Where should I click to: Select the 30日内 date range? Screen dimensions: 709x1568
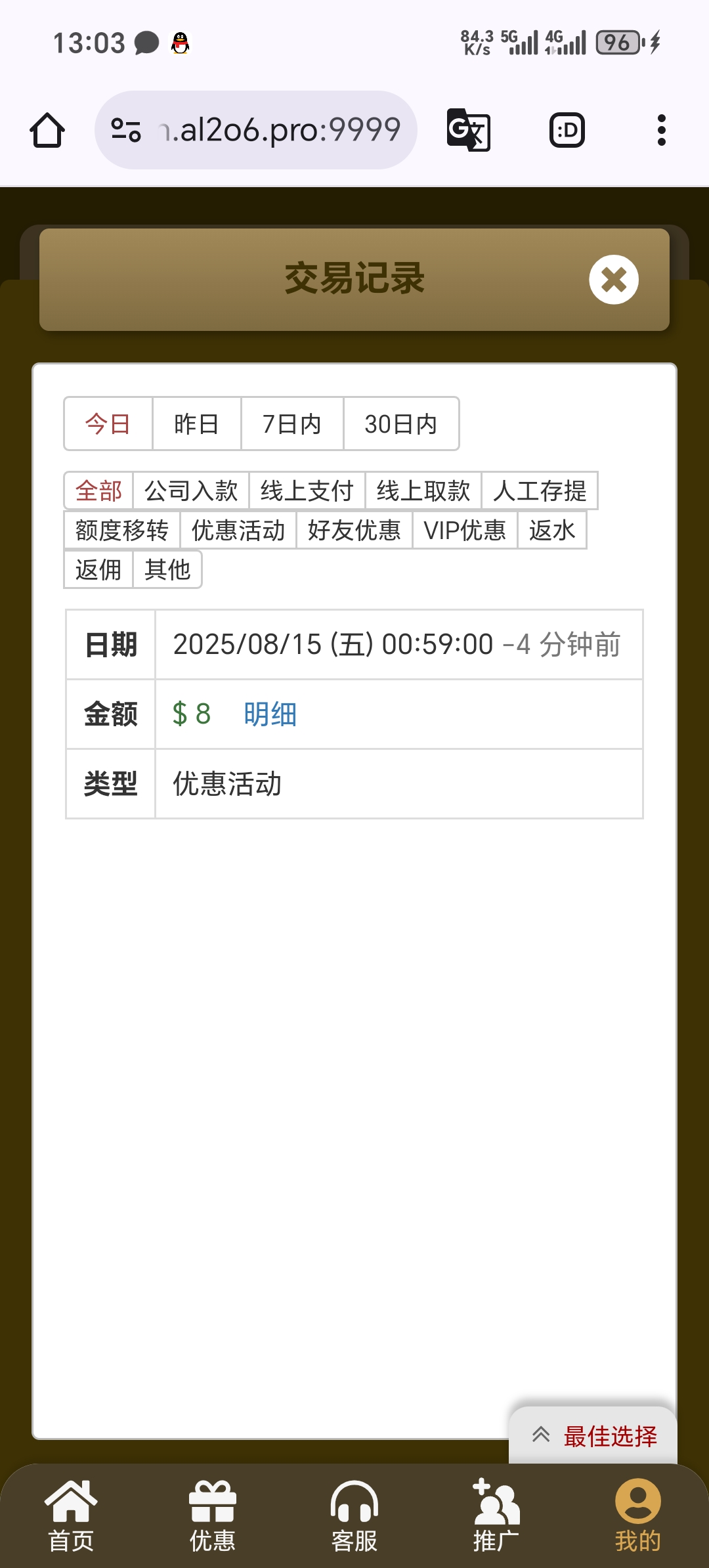[x=401, y=424]
